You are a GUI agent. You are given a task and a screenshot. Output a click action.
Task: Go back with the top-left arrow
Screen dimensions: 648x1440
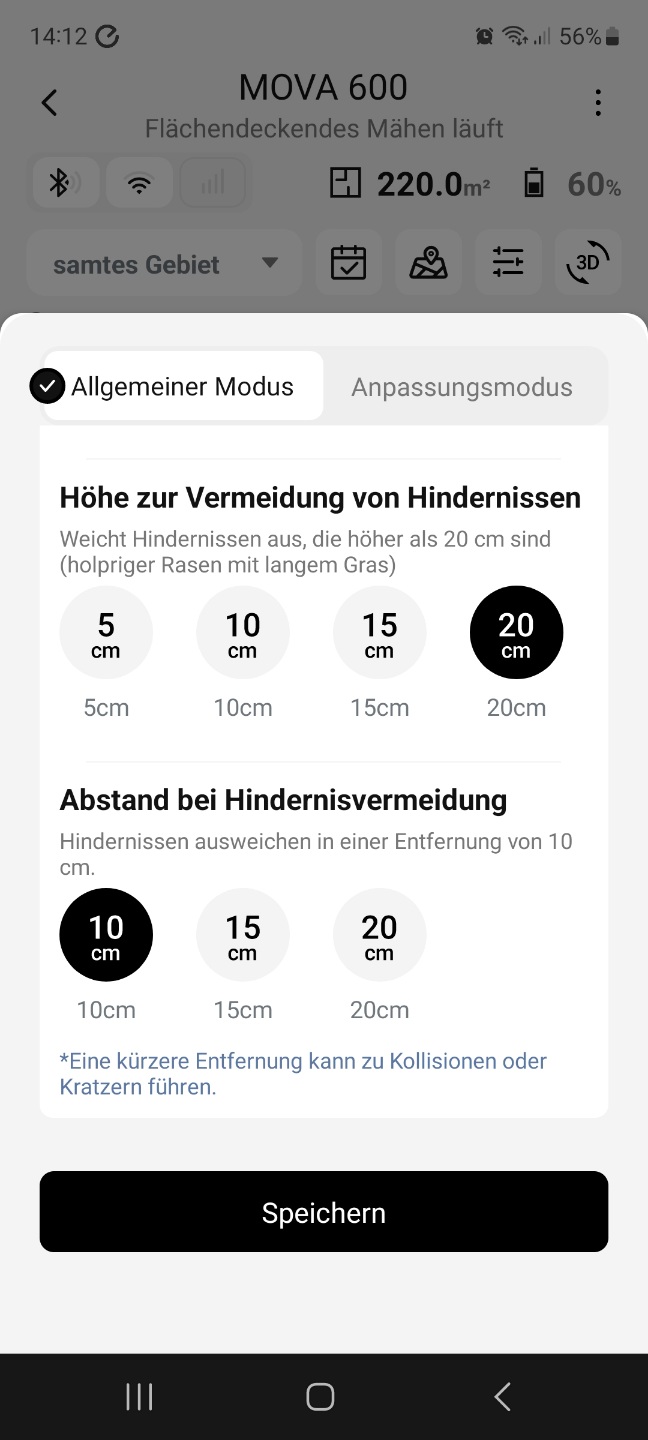pos(49,102)
